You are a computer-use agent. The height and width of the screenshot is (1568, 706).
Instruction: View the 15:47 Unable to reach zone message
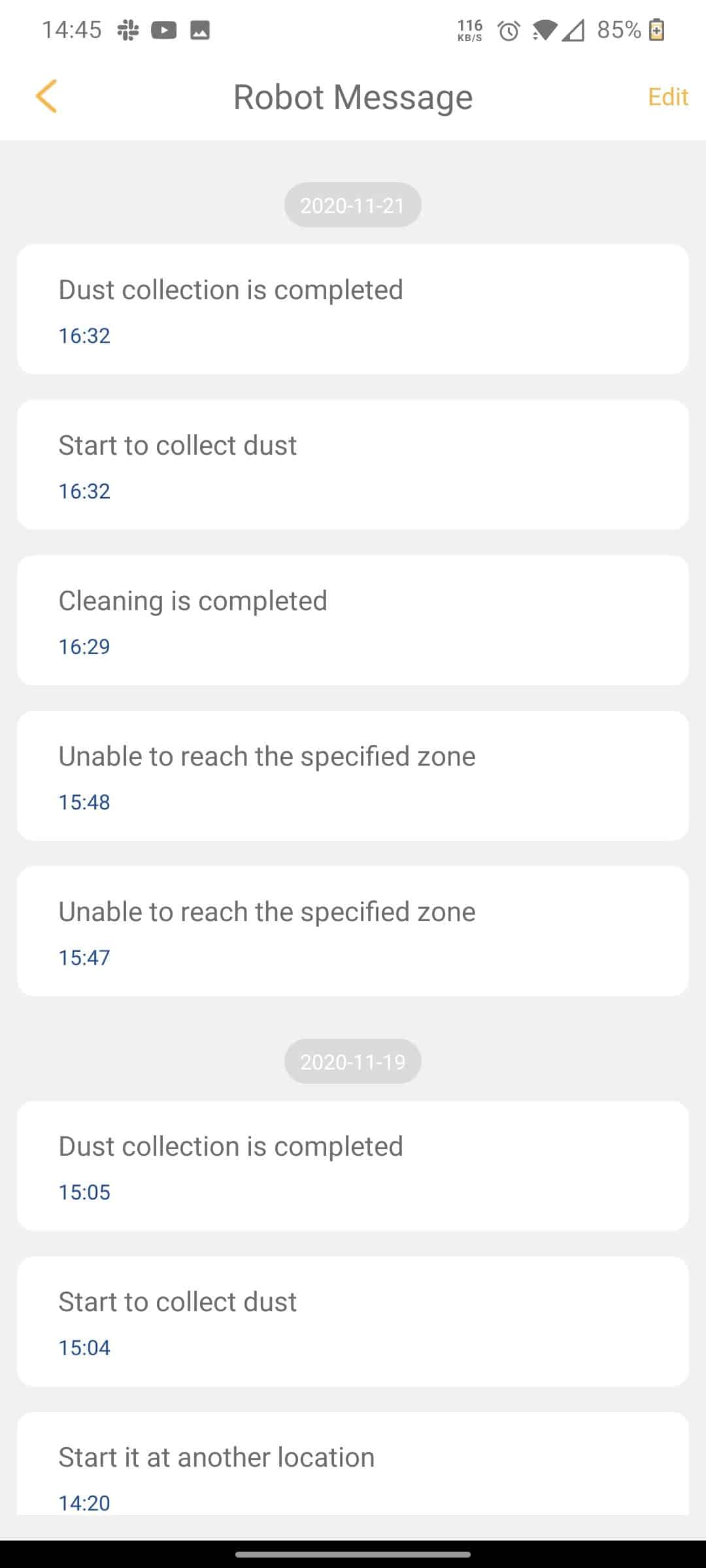353,931
